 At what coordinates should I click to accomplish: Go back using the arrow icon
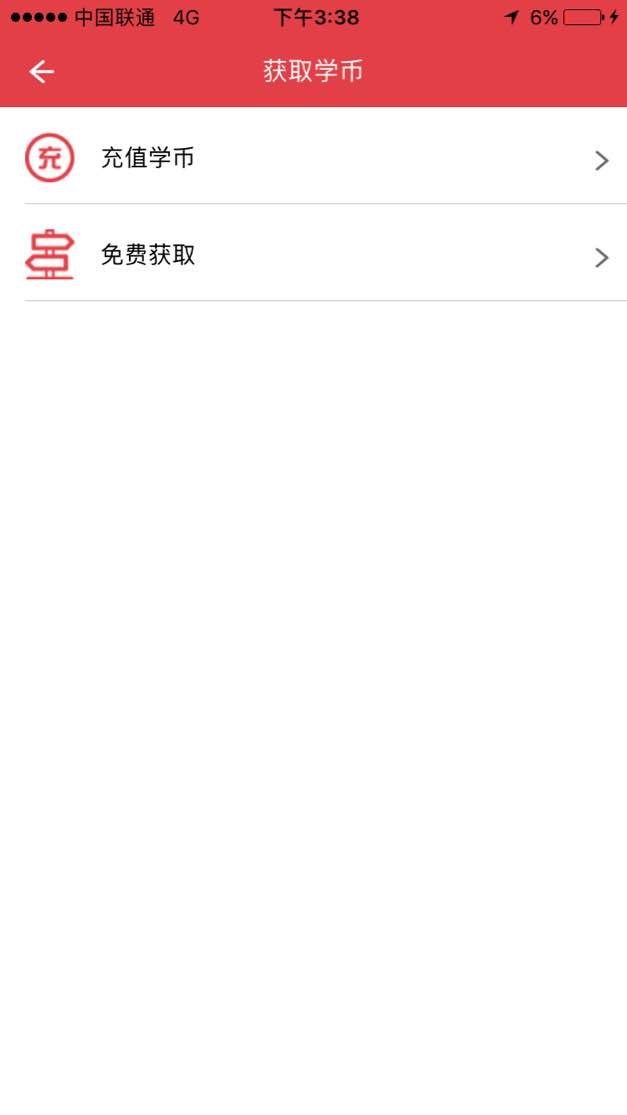41,71
